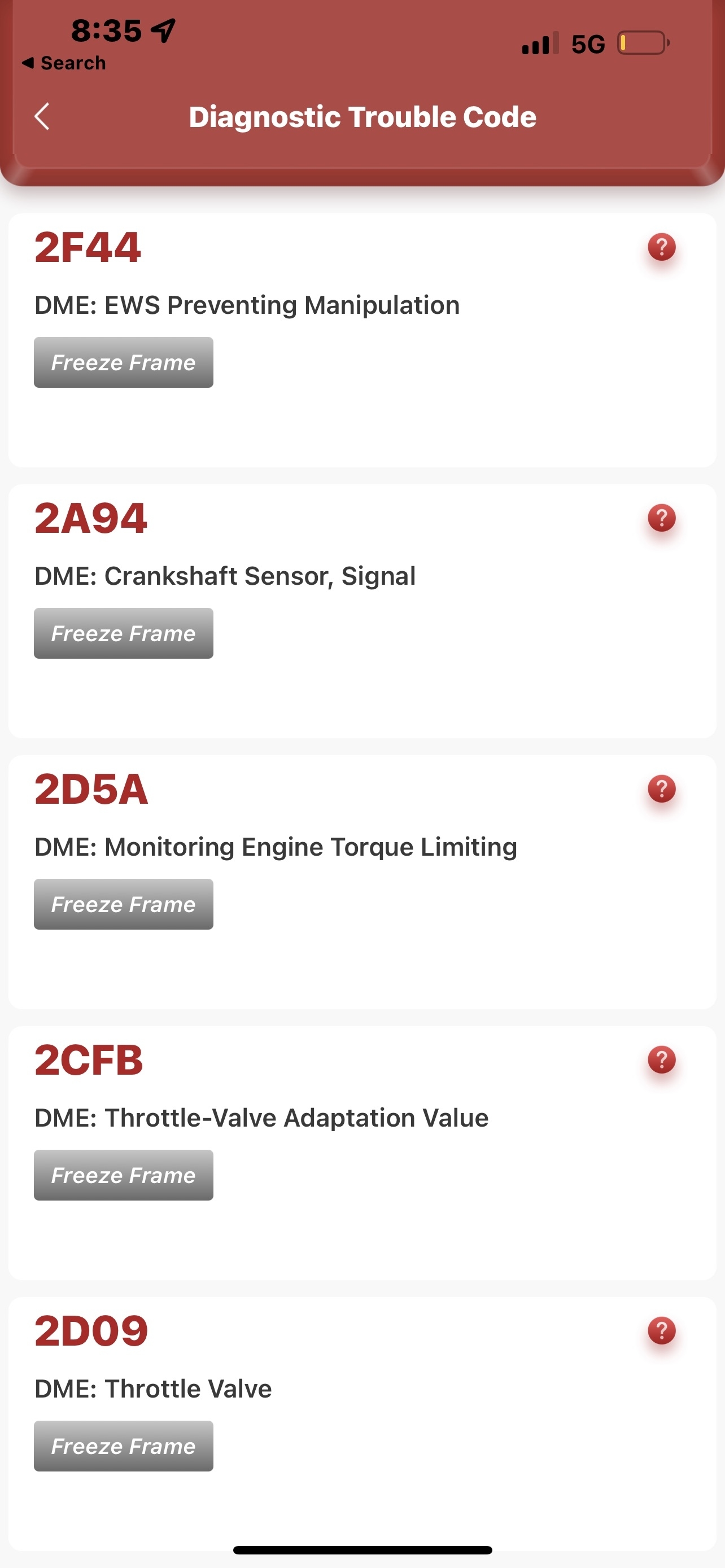View Freeze Frame for Throttle-Valve Adaptation Value
This screenshot has height=1568, width=725.
(x=124, y=1175)
